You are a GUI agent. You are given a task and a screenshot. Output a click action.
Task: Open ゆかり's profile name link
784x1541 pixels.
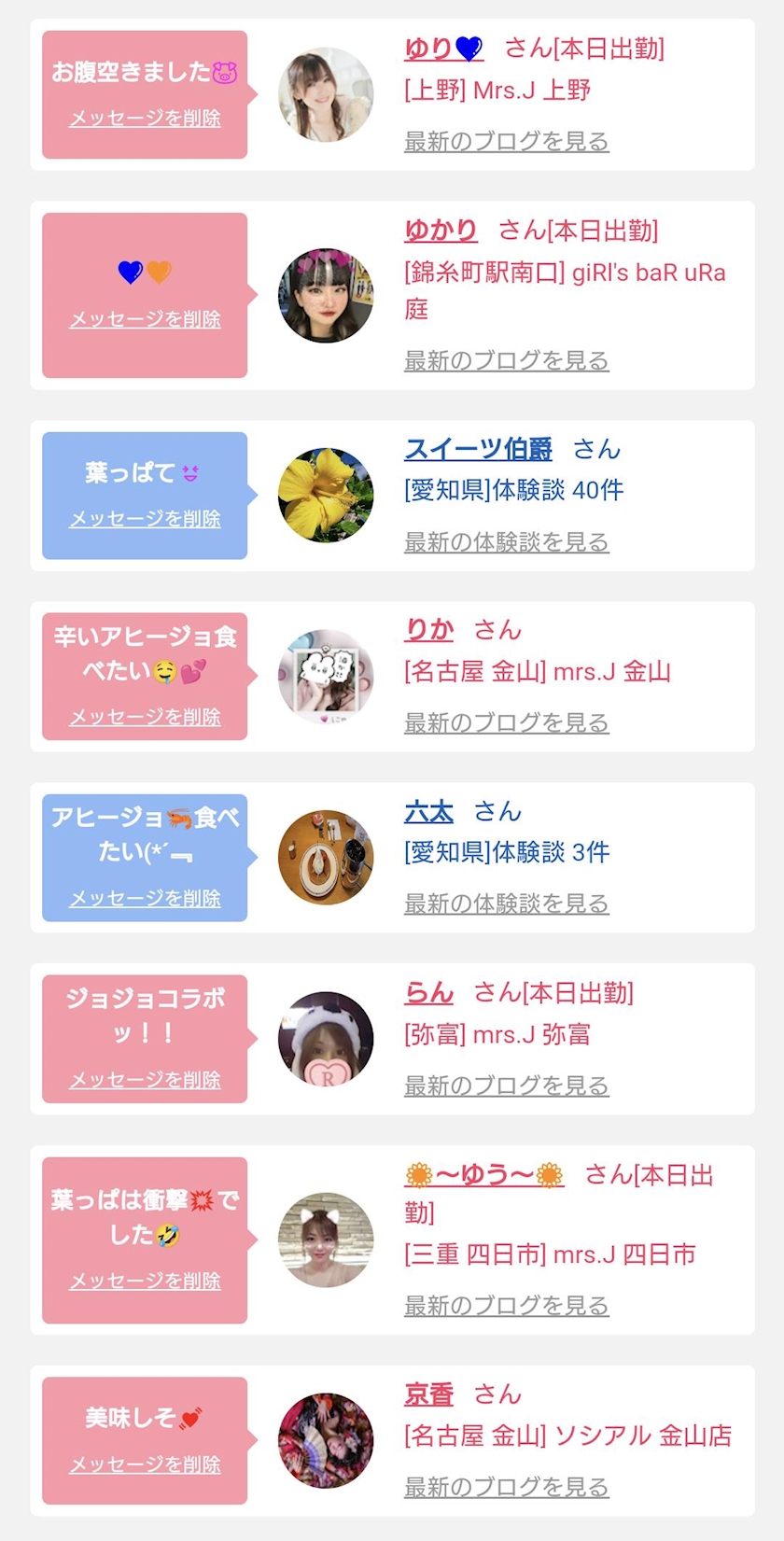coord(441,231)
